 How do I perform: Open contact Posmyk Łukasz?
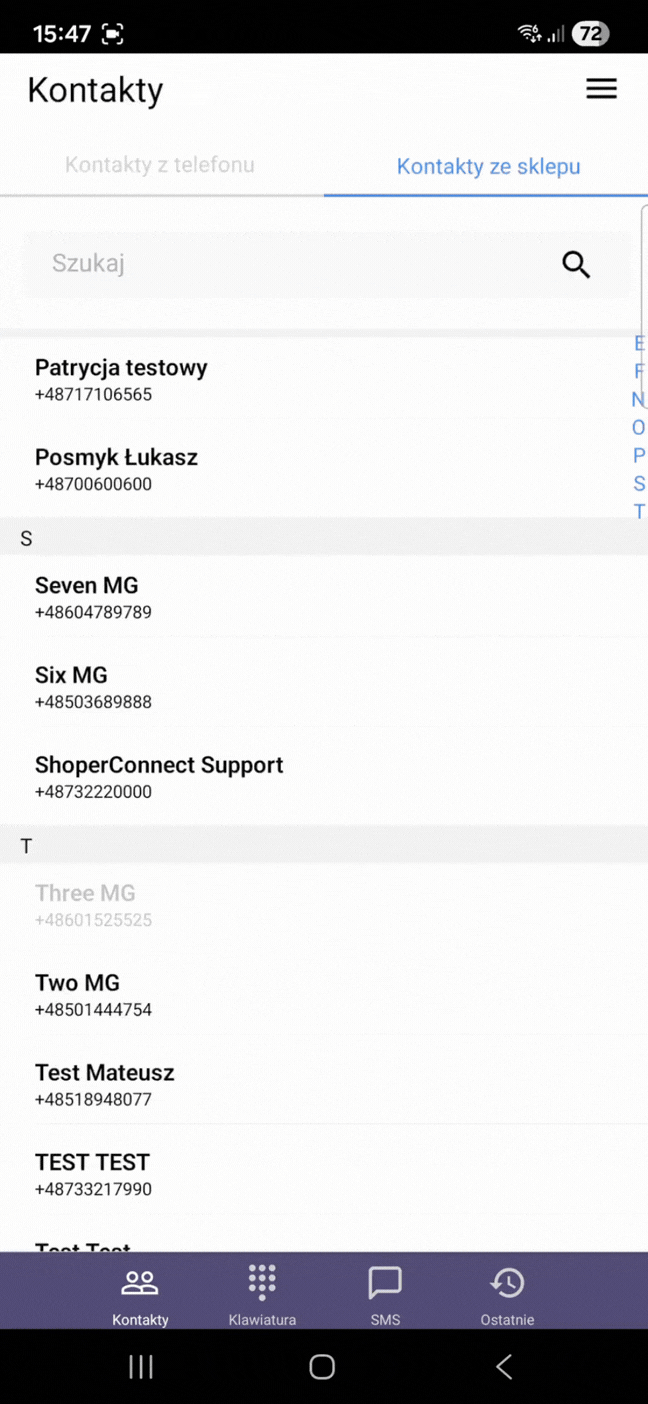[x=116, y=469]
